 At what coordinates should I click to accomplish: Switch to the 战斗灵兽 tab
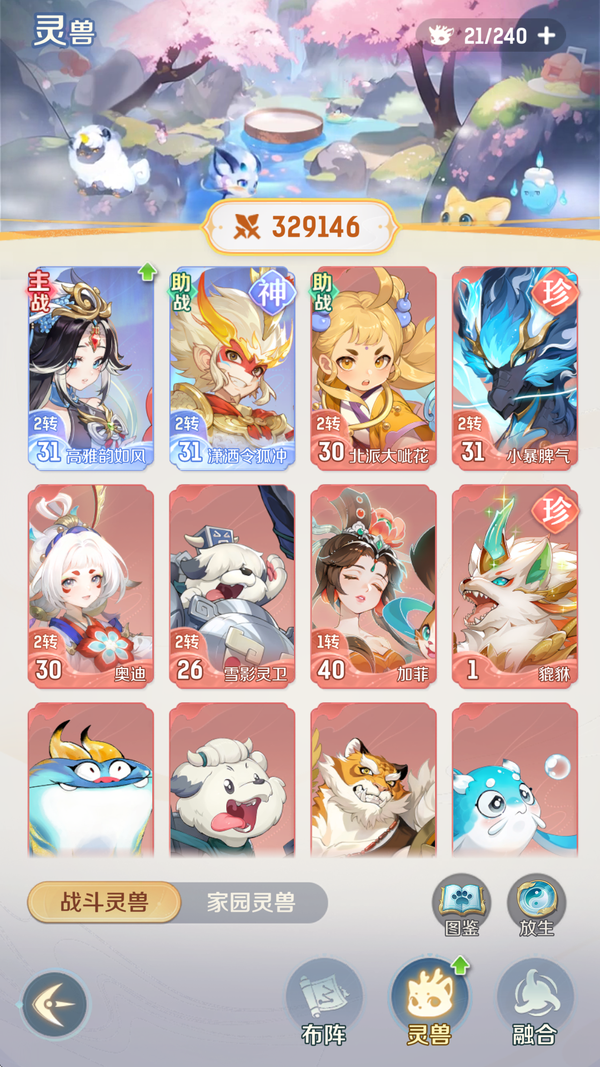(x=104, y=903)
